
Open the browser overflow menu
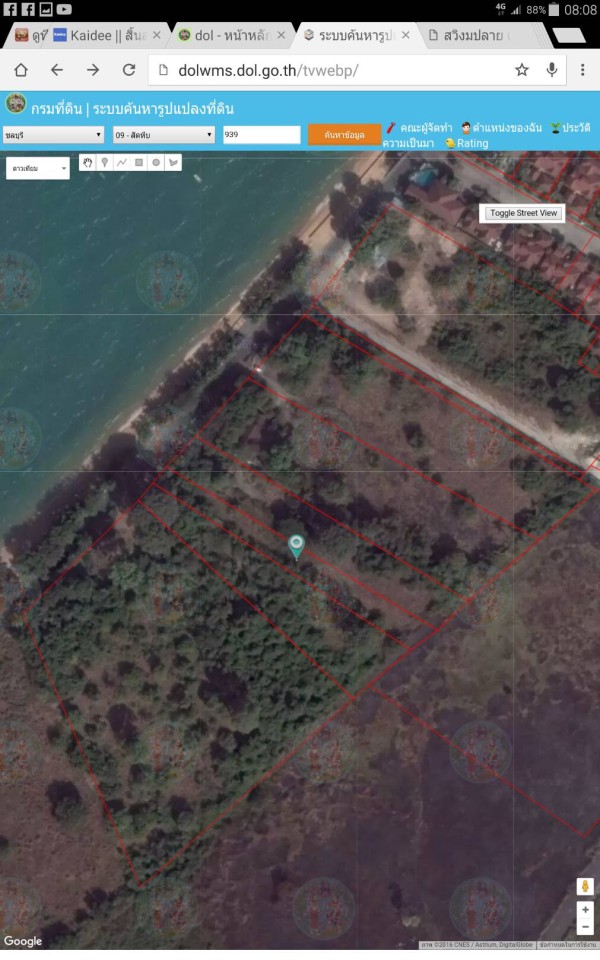click(x=582, y=70)
